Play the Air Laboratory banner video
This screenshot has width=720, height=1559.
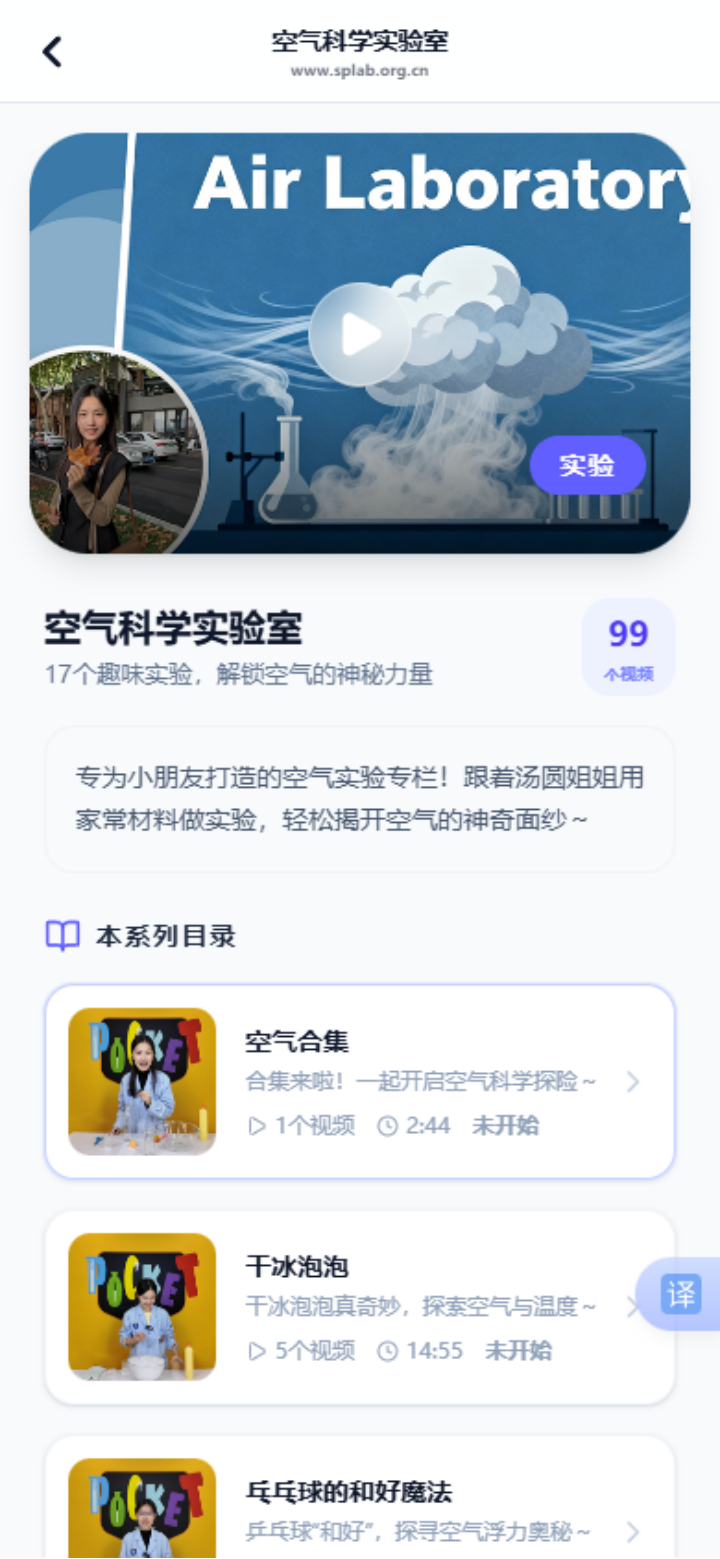point(360,335)
